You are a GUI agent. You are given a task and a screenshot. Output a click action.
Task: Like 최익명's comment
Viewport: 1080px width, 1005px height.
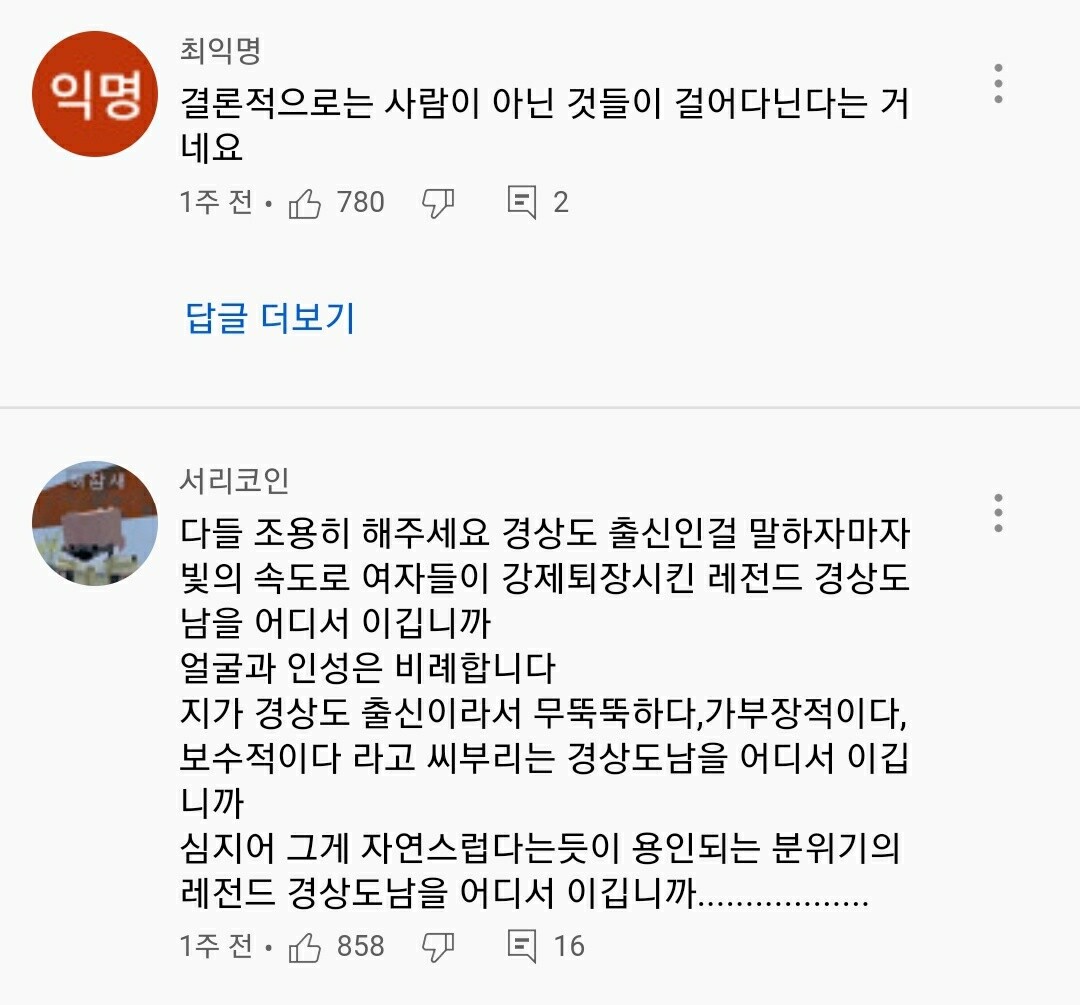[305, 203]
